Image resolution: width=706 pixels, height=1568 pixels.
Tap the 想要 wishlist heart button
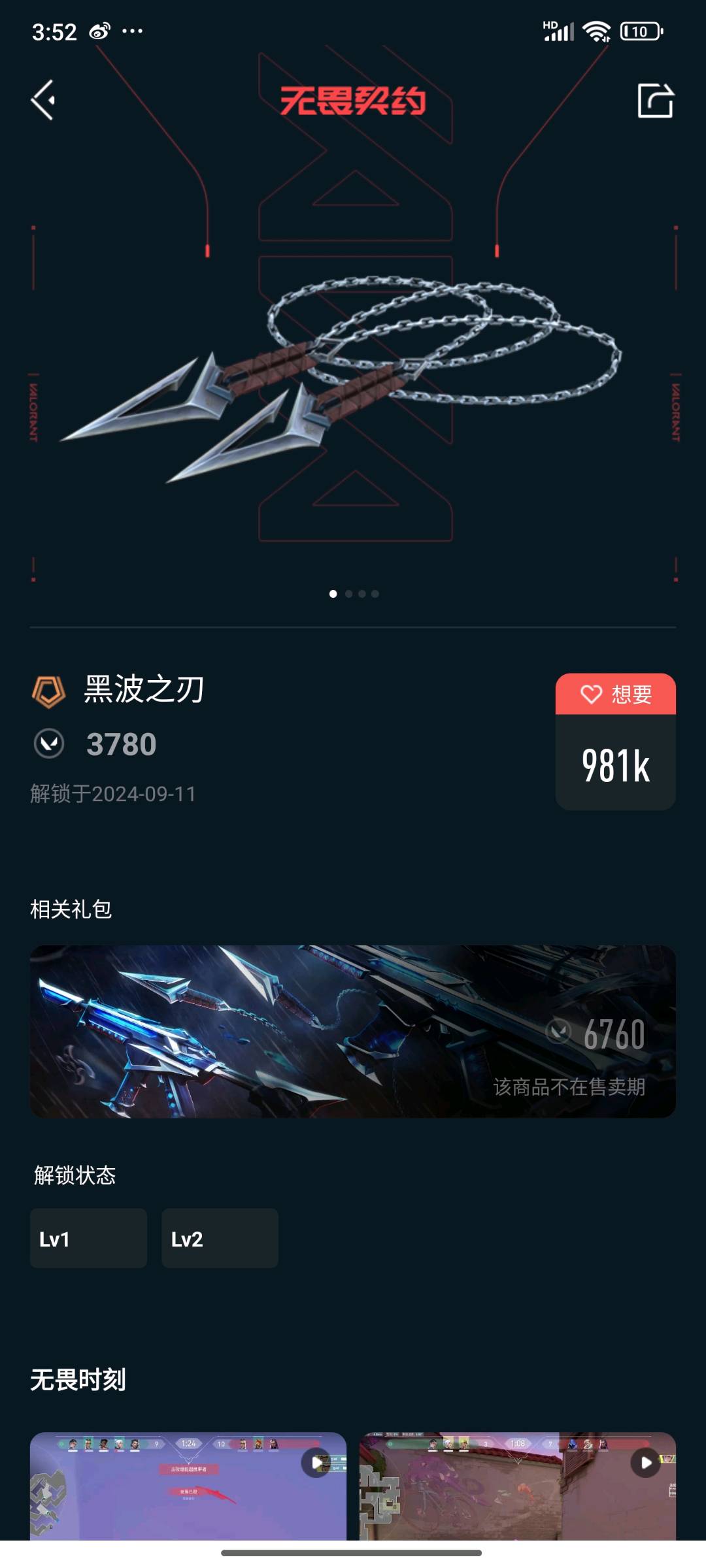click(x=615, y=694)
